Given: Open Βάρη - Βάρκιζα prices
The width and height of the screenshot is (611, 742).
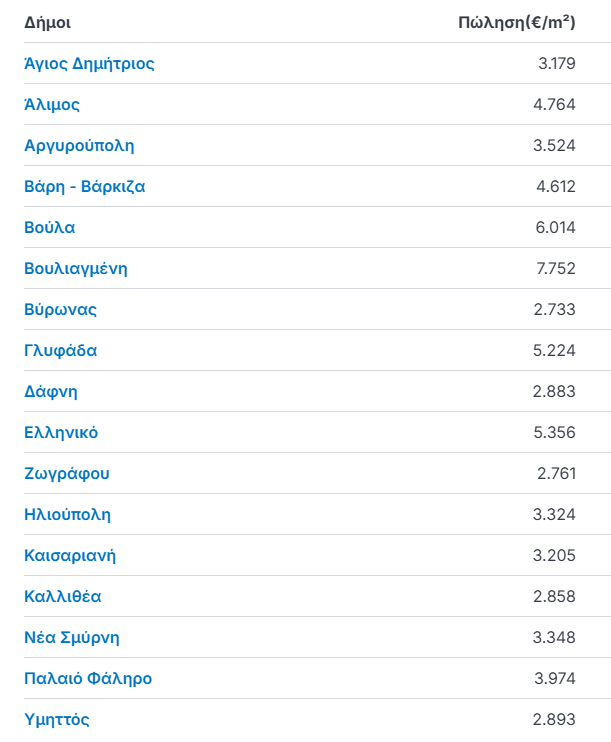Looking at the screenshot, I should (x=85, y=187).
